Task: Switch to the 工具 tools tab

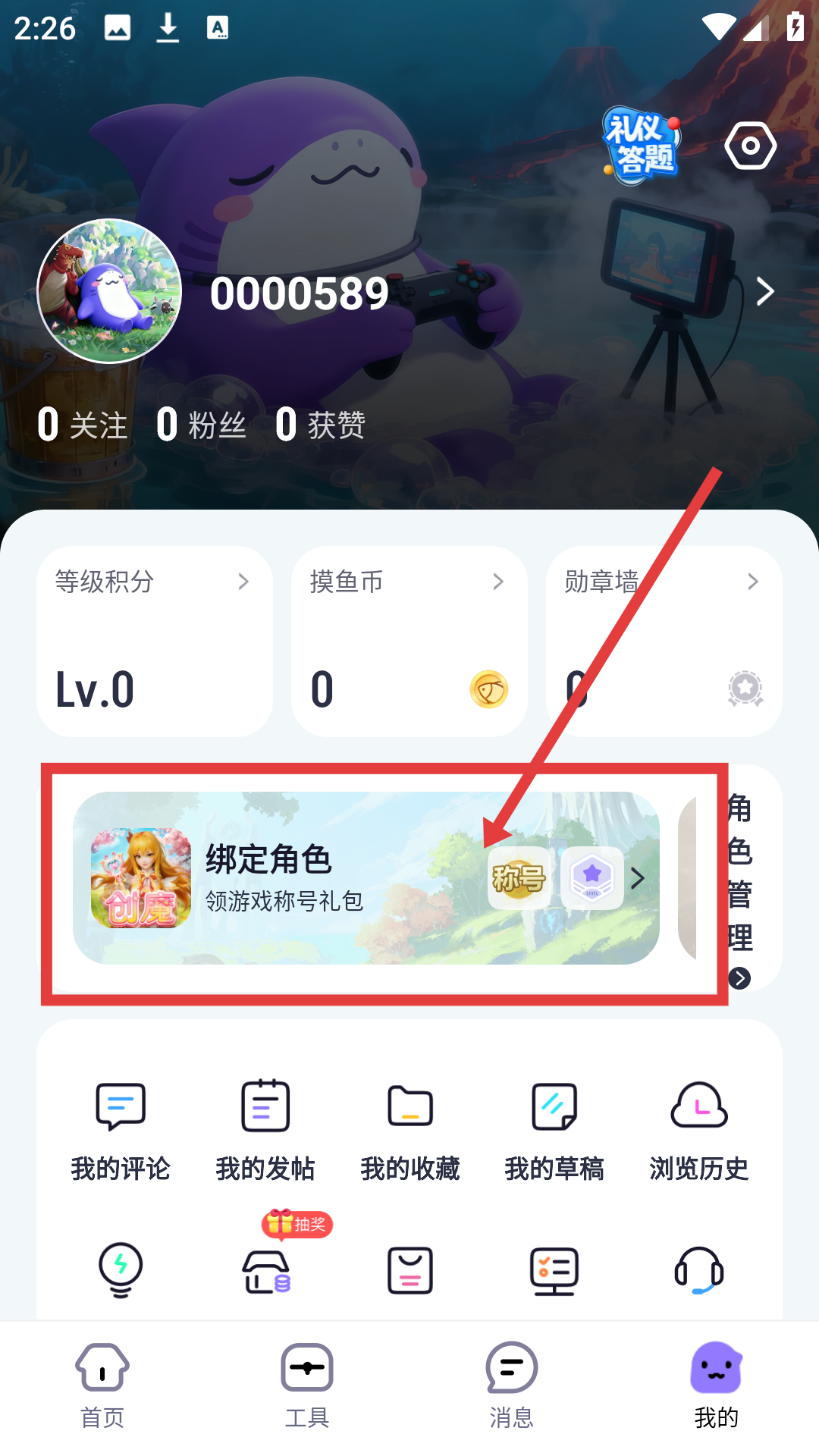Action: pyautogui.click(x=307, y=1385)
